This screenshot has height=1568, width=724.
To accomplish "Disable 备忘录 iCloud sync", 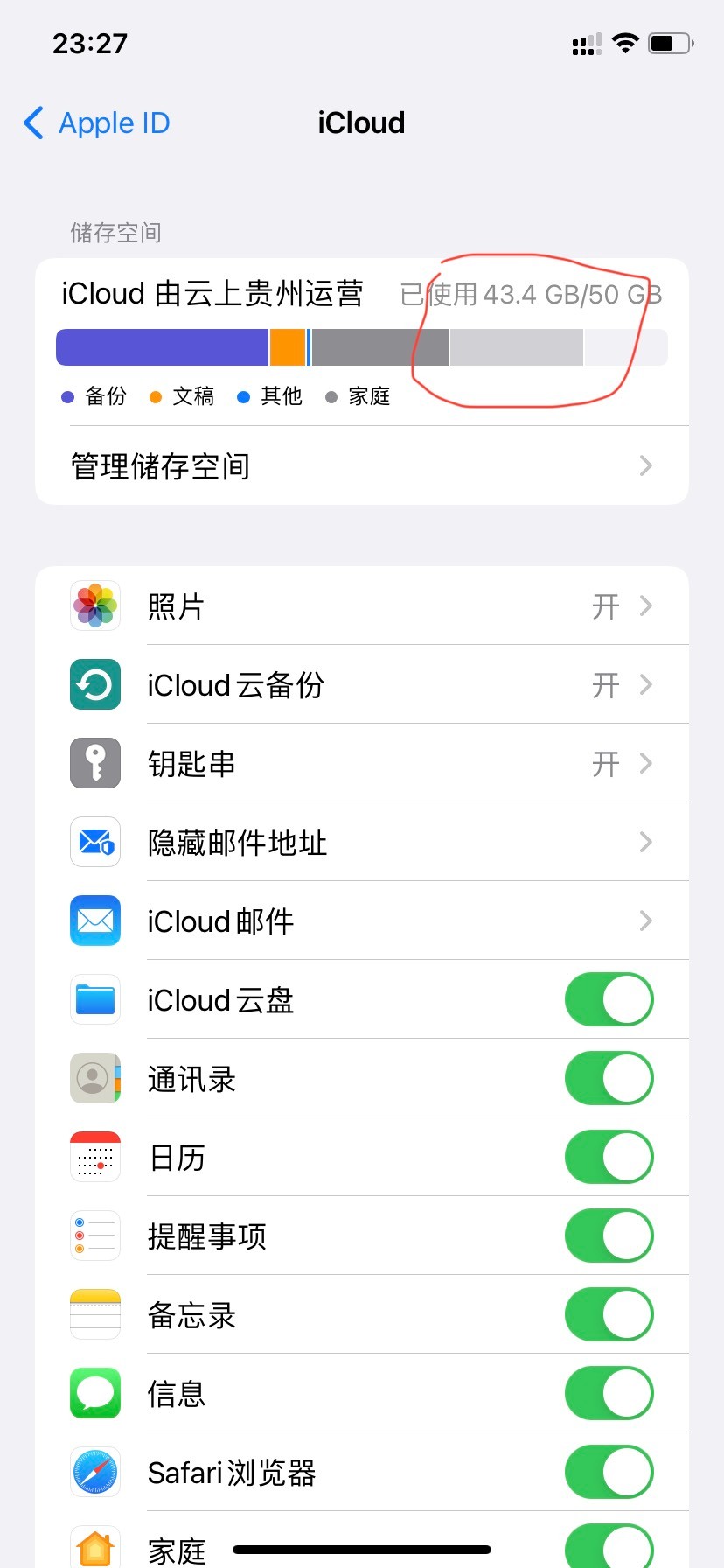I will tap(609, 1314).
